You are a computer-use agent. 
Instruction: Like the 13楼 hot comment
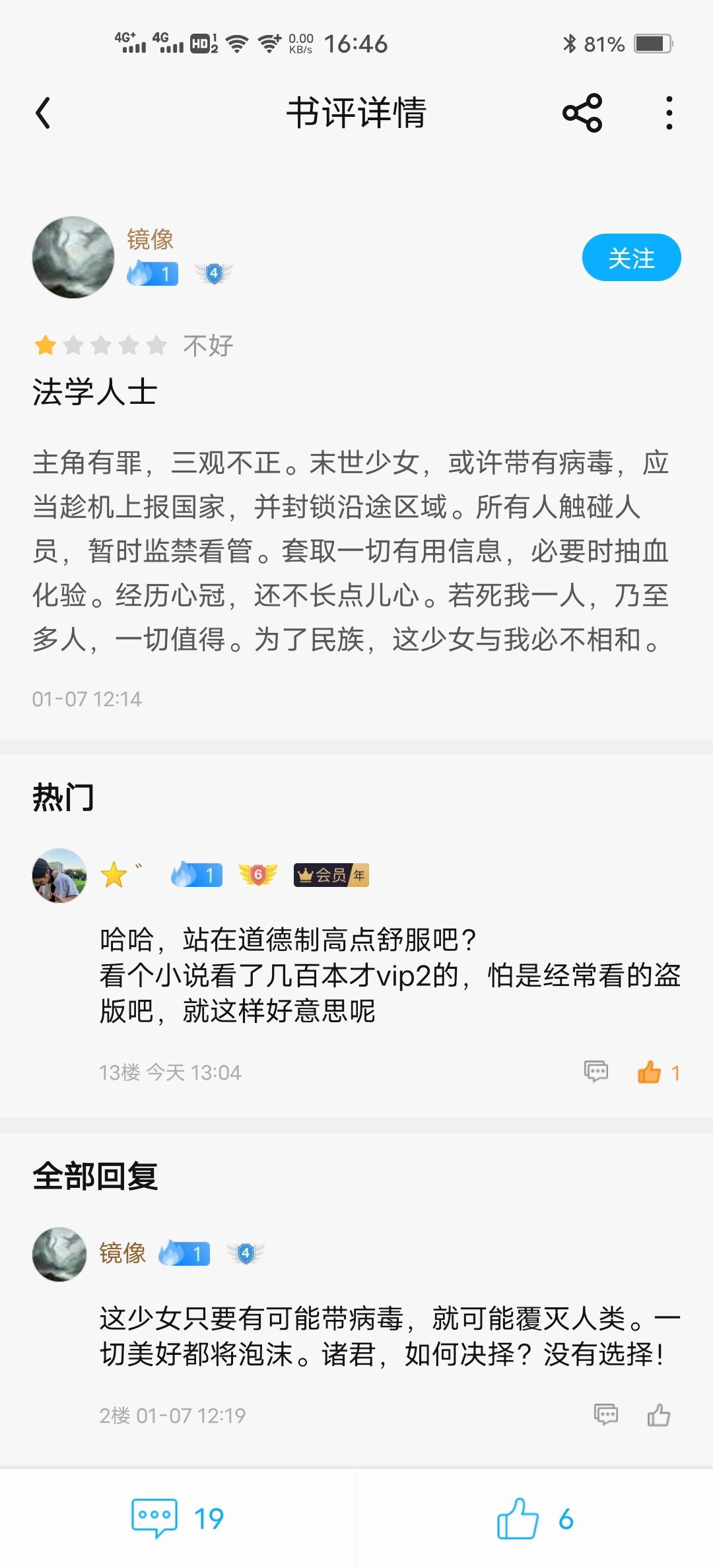pyautogui.click(x=650, y=1072)
